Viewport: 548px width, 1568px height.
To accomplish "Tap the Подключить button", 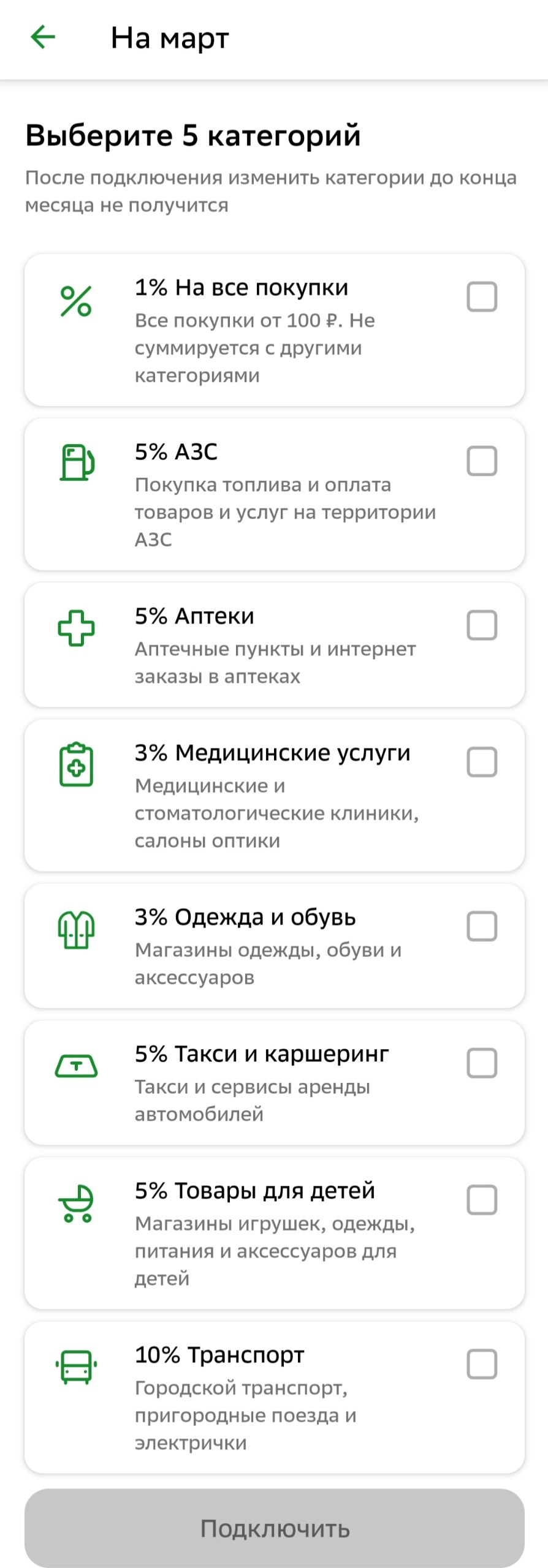I will point(274,1528).
